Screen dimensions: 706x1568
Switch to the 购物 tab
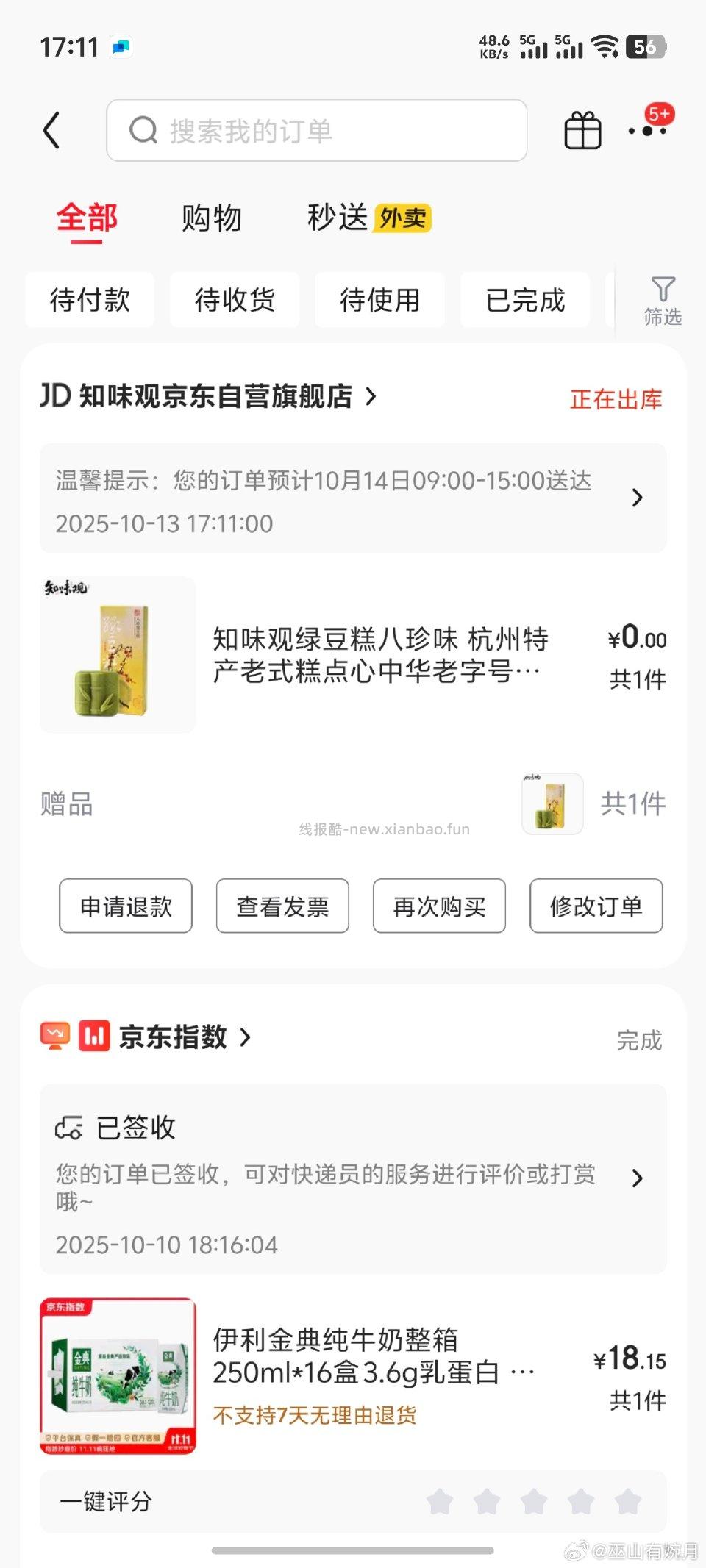tap(210, 219)
